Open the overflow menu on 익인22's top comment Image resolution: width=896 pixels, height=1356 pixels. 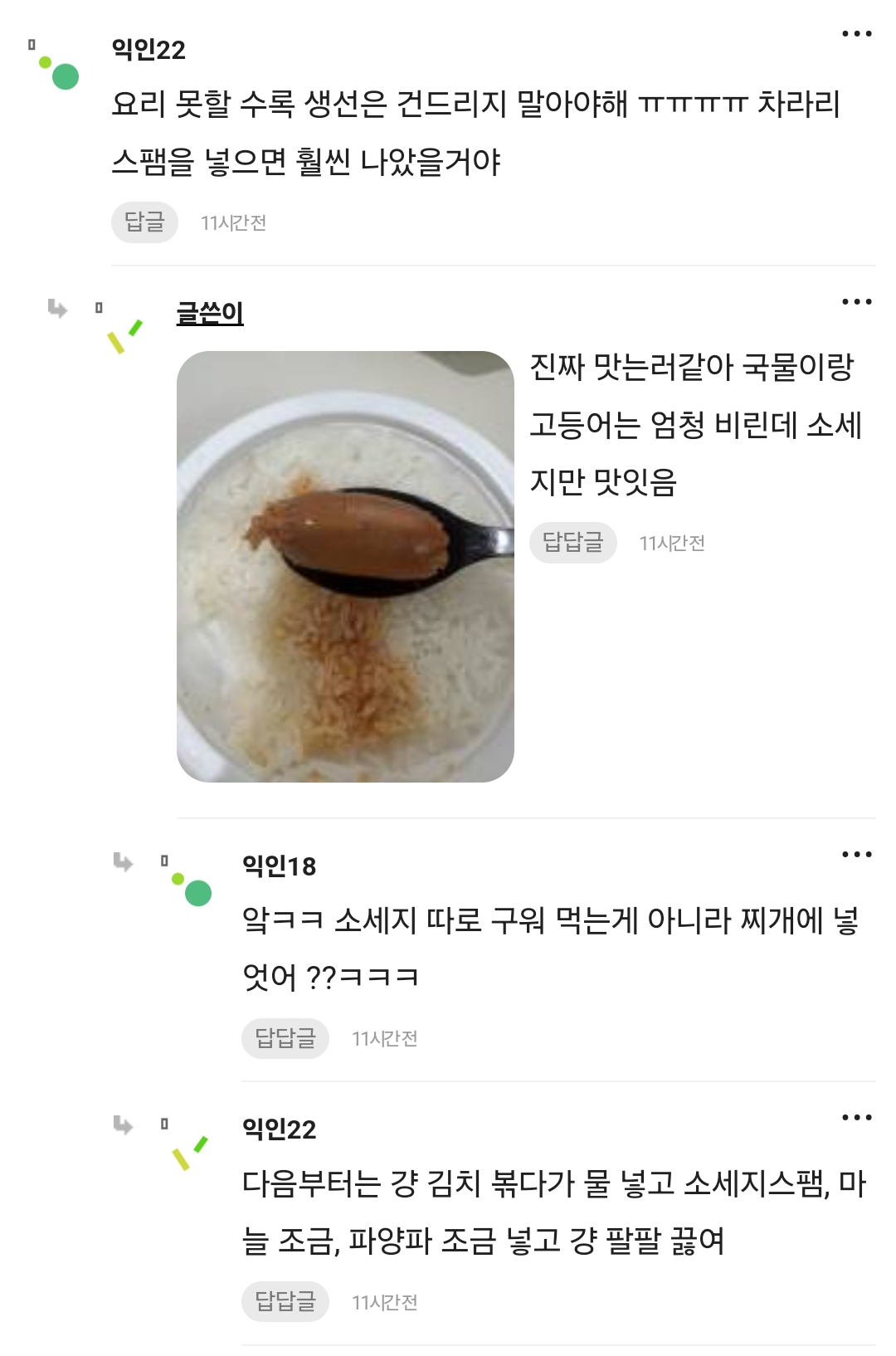click(856, 34)
